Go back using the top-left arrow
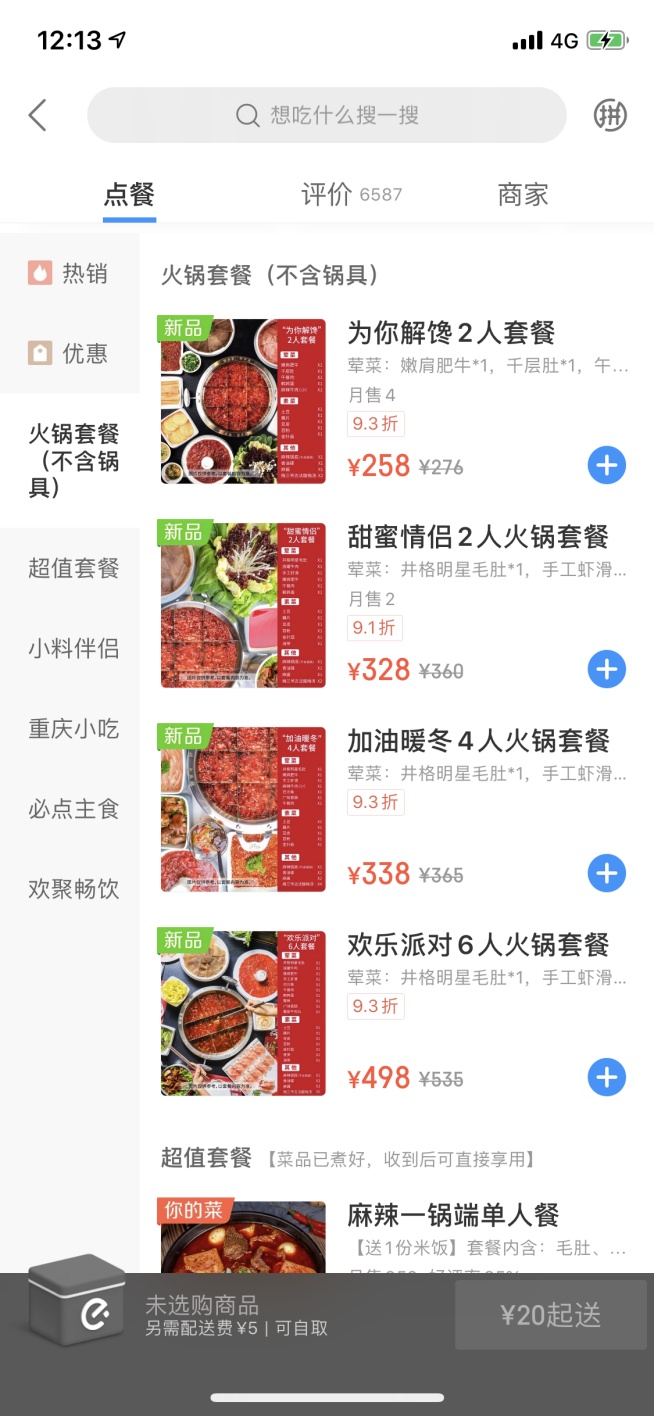Viewport: 654px width, 1416px height. [38, 116]
